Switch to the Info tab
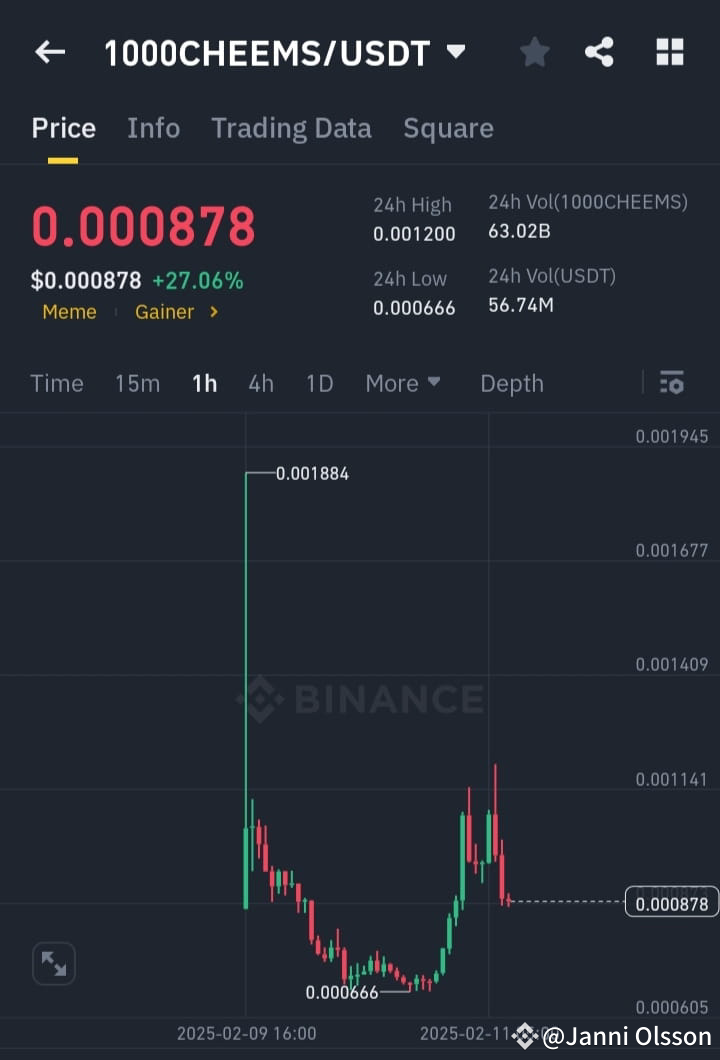 (153, 128)
